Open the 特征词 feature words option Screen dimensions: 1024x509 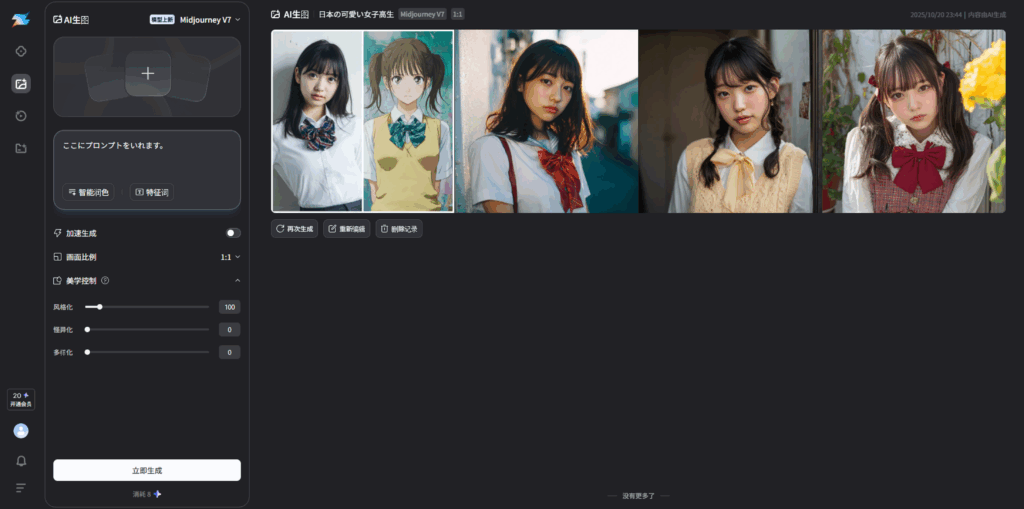click(151, 192)
